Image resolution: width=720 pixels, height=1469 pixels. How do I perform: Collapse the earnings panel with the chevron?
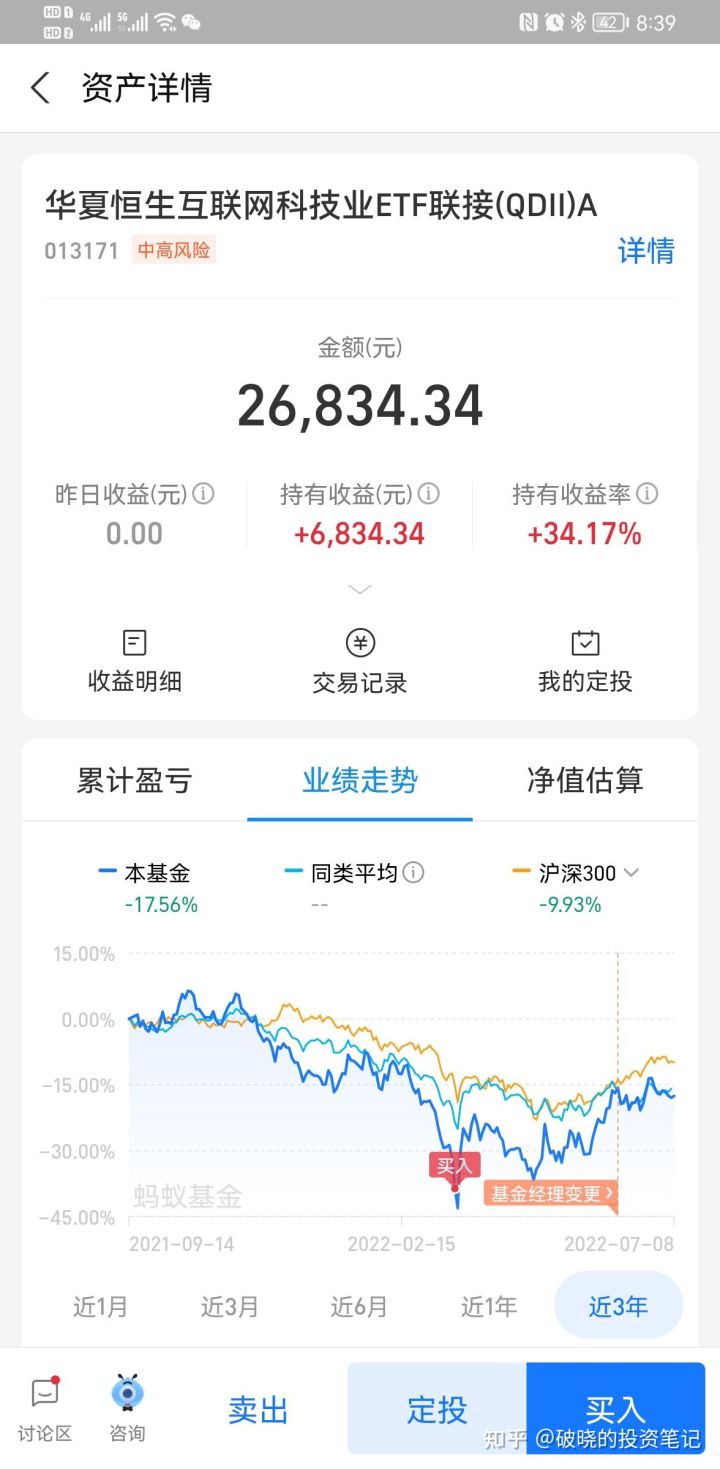click(359, 589)
